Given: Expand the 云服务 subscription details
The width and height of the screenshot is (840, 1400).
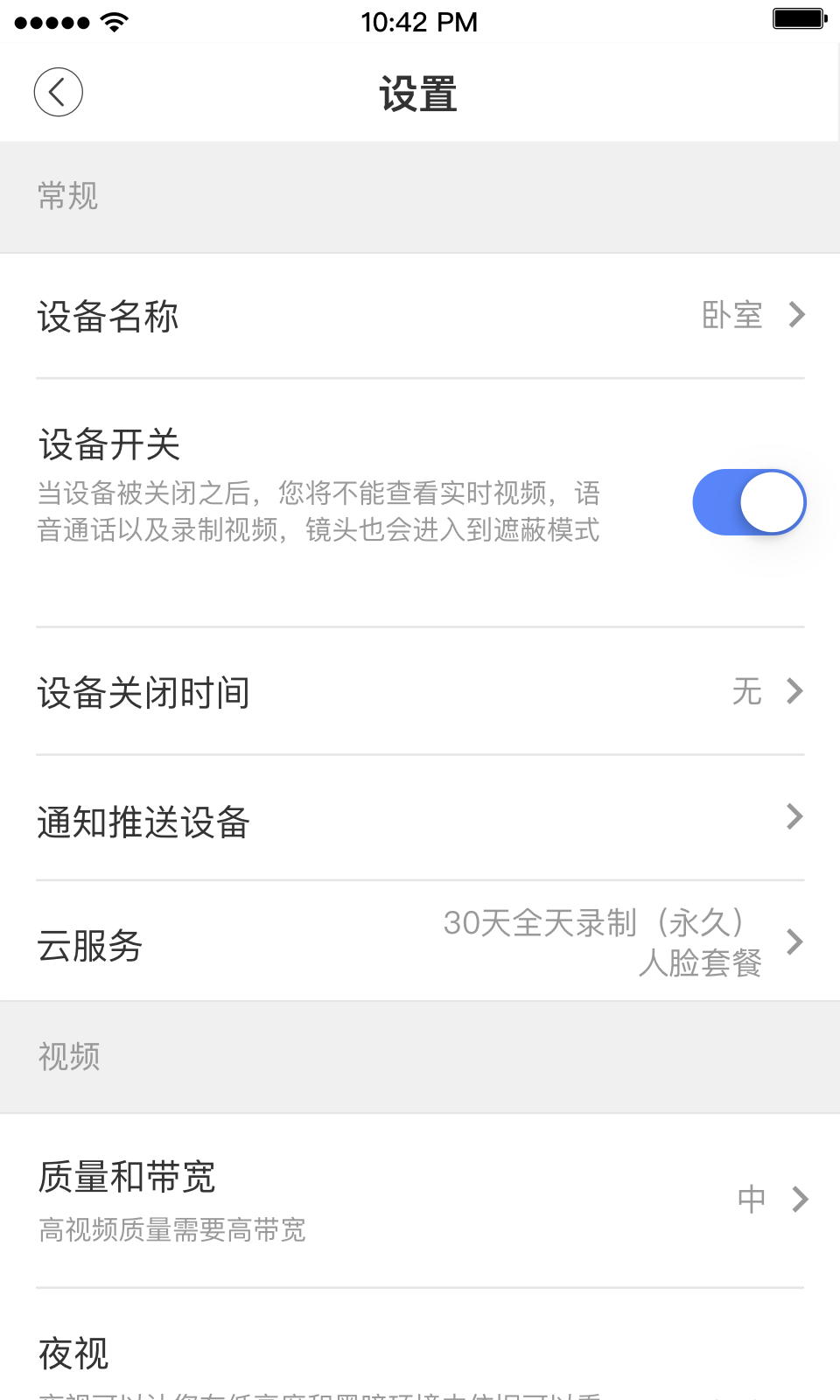Looking at the screenshot, I should [x=420, y=942].
